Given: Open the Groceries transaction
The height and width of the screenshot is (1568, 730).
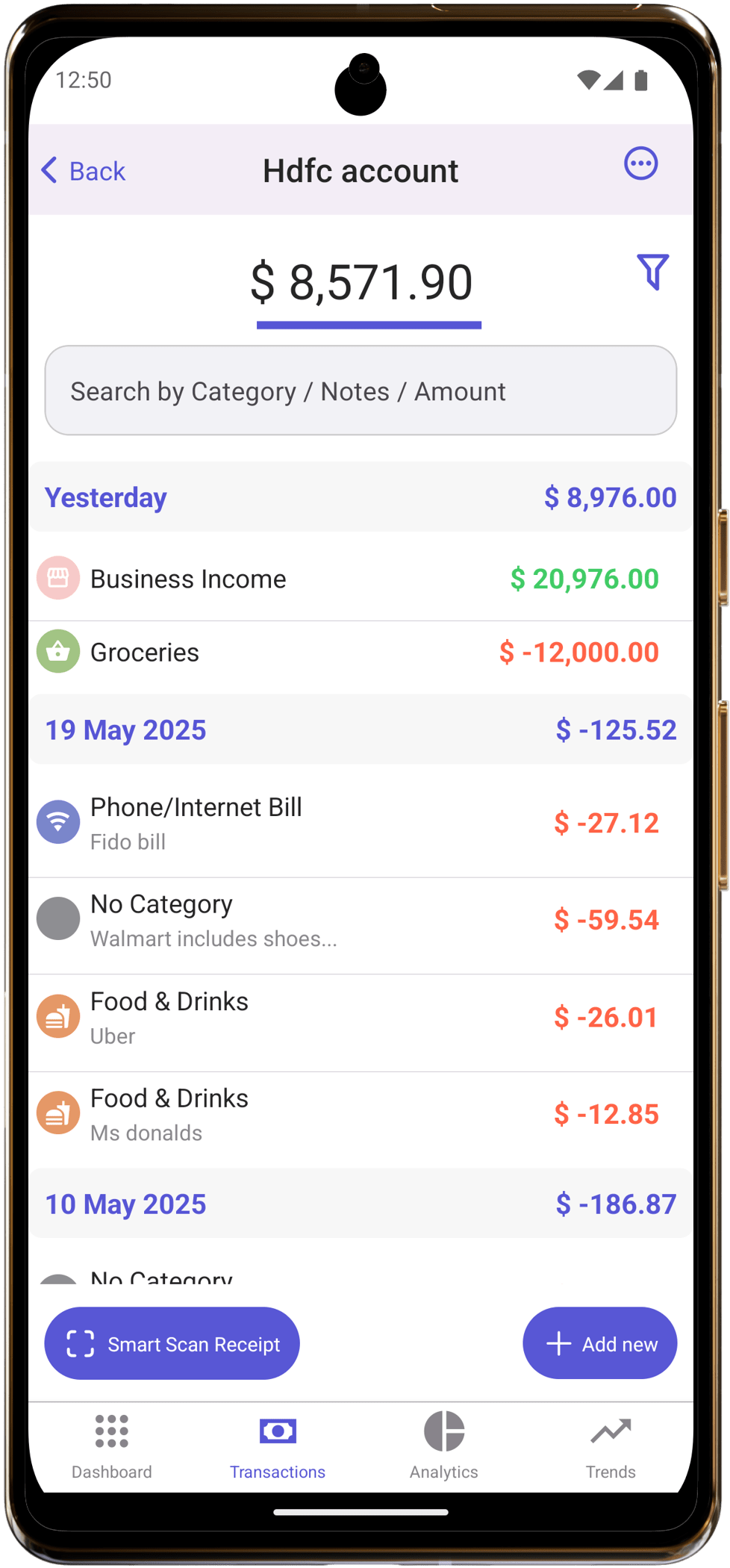Looking at the screenshot, I should [361, 653].
